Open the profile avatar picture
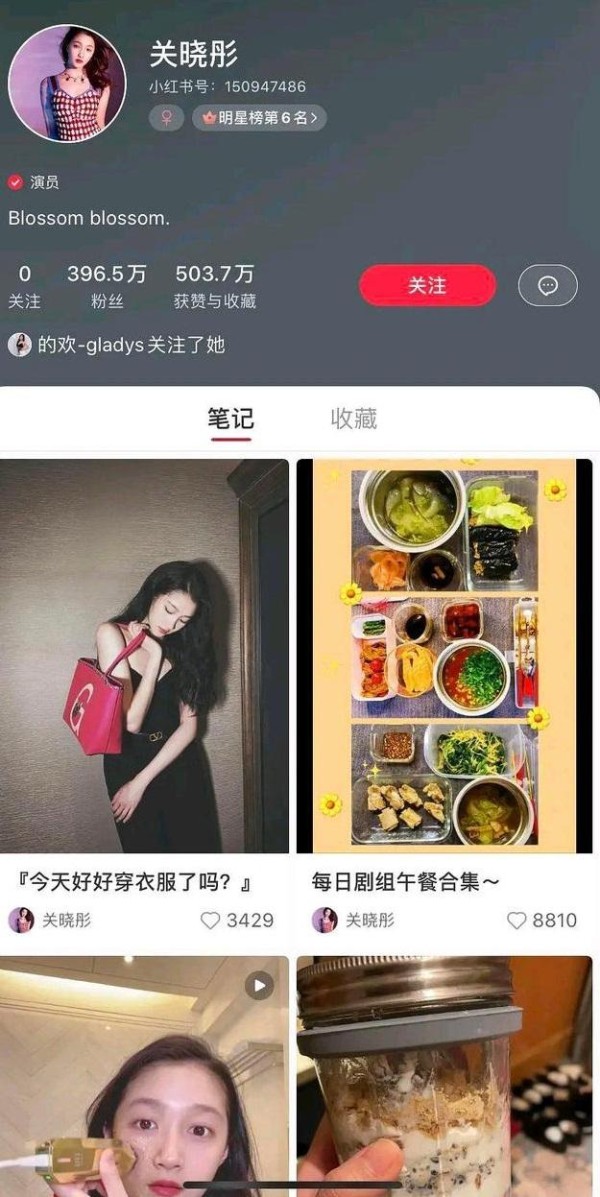Viewport: 600px width, 1197px height. (x=67, y=83)
